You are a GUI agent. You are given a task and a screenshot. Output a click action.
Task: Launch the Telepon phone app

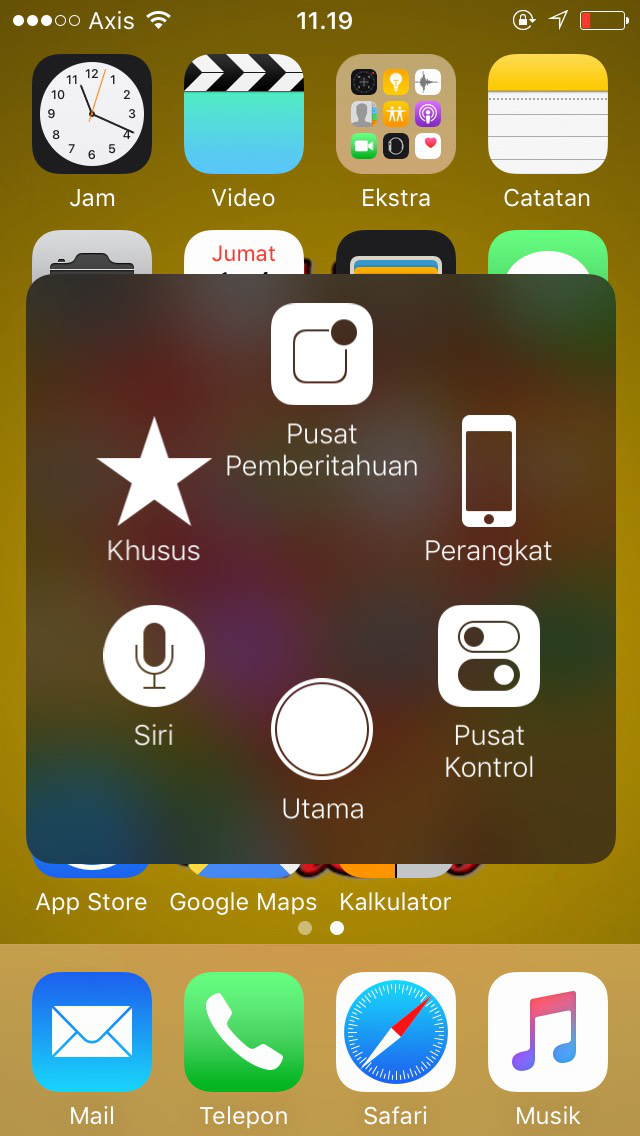244,1032
